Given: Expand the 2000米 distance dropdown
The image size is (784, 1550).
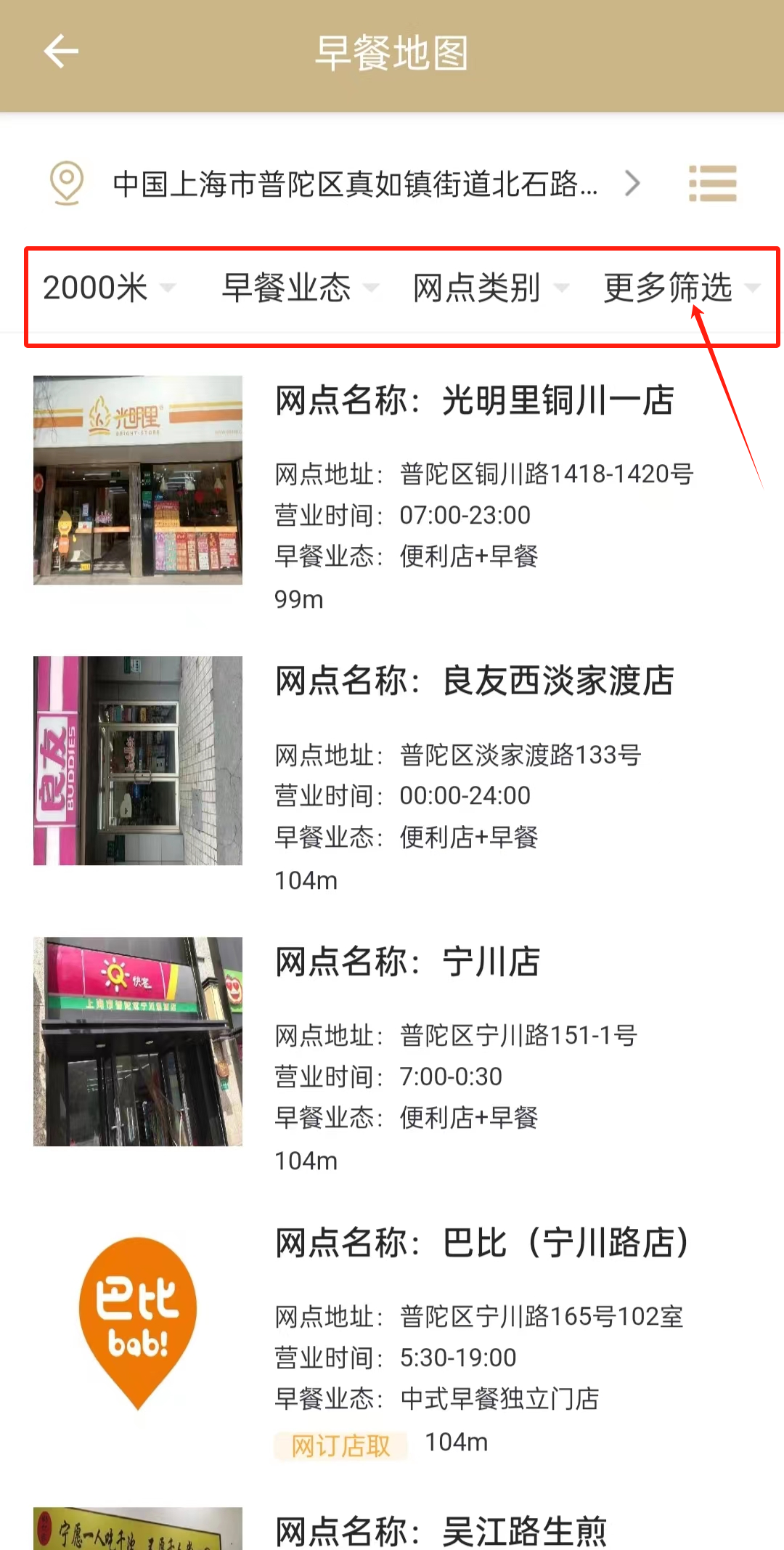Looking at the screenshot, I should tap(109, 288).
